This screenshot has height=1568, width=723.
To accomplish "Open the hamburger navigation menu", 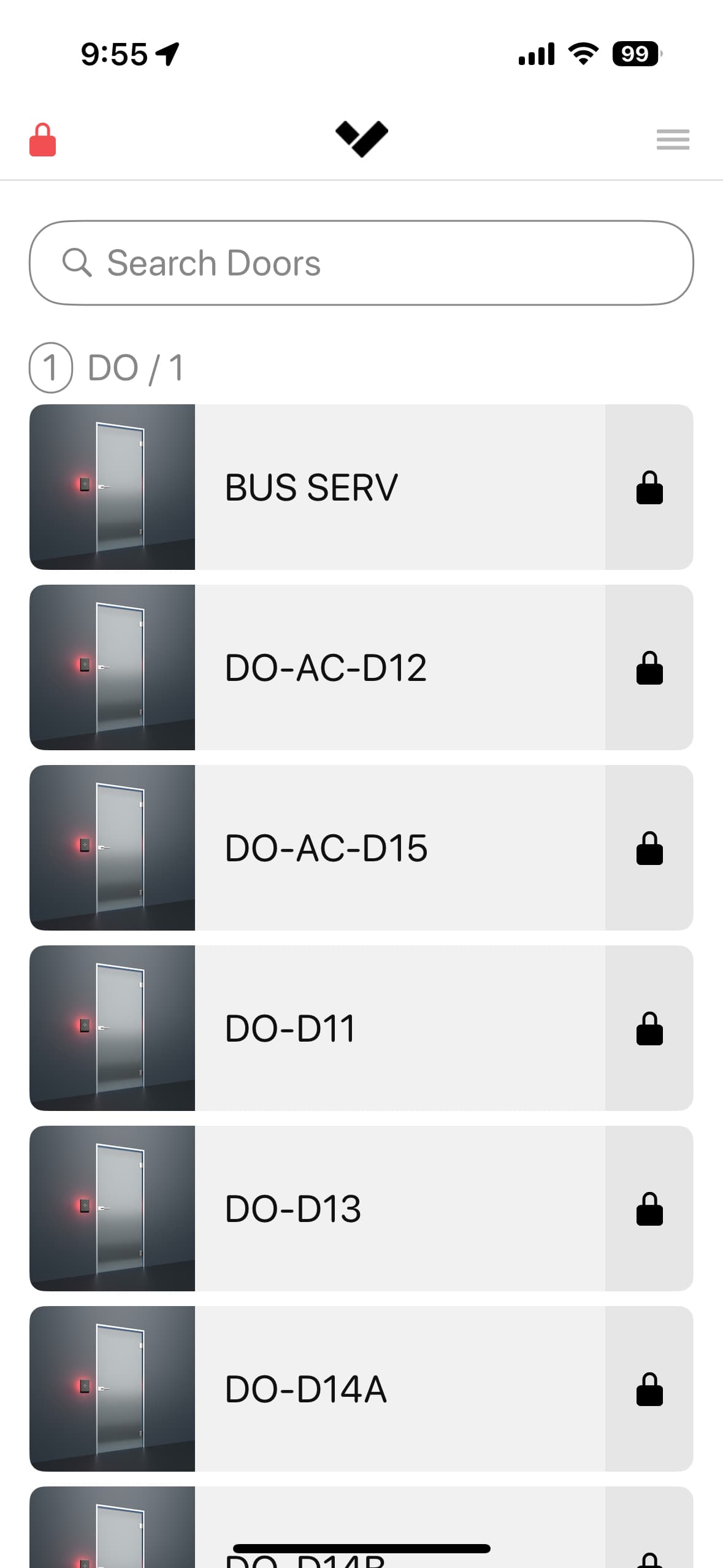I will tap(672, 140).
